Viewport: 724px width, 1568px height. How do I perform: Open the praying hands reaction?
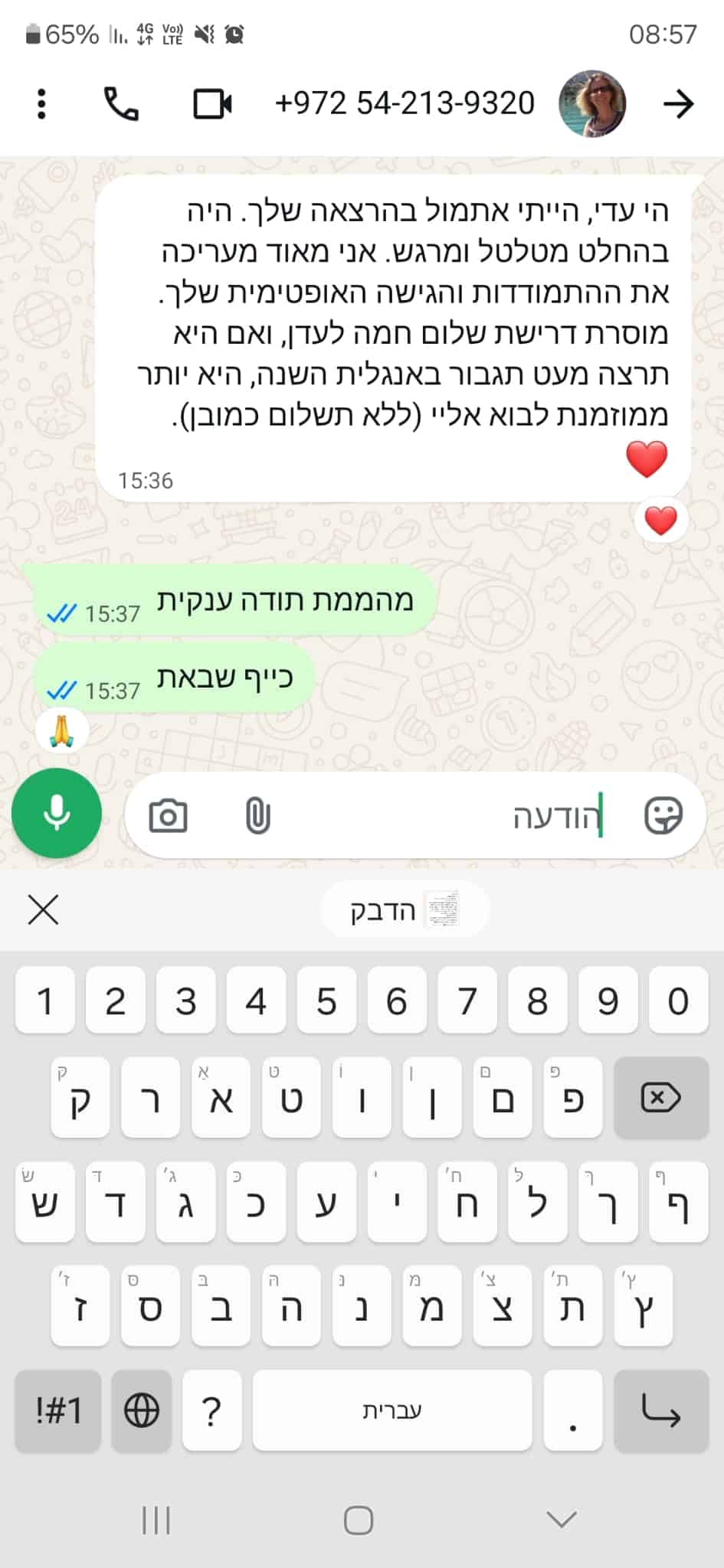pyautogui.click(x=62, y=730)
